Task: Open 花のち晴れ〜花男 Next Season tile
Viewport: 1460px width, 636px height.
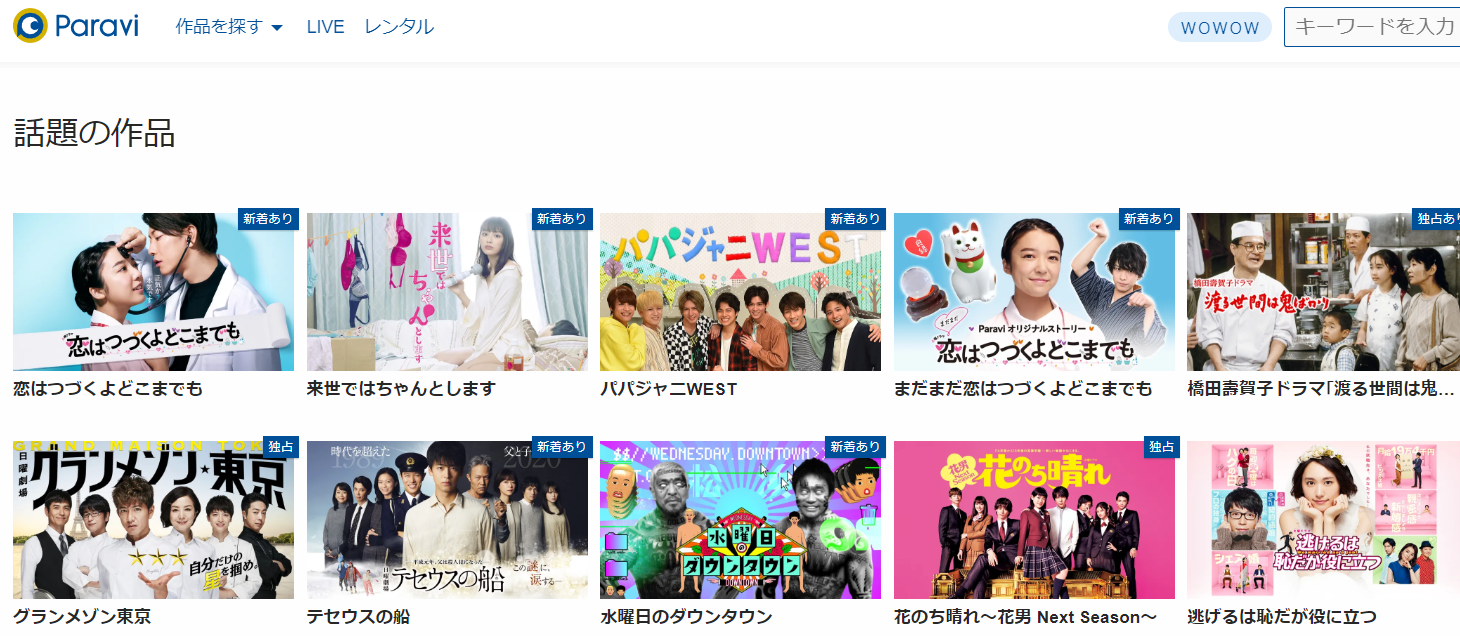Action: pyautogui.click(x=1034, y=519)
